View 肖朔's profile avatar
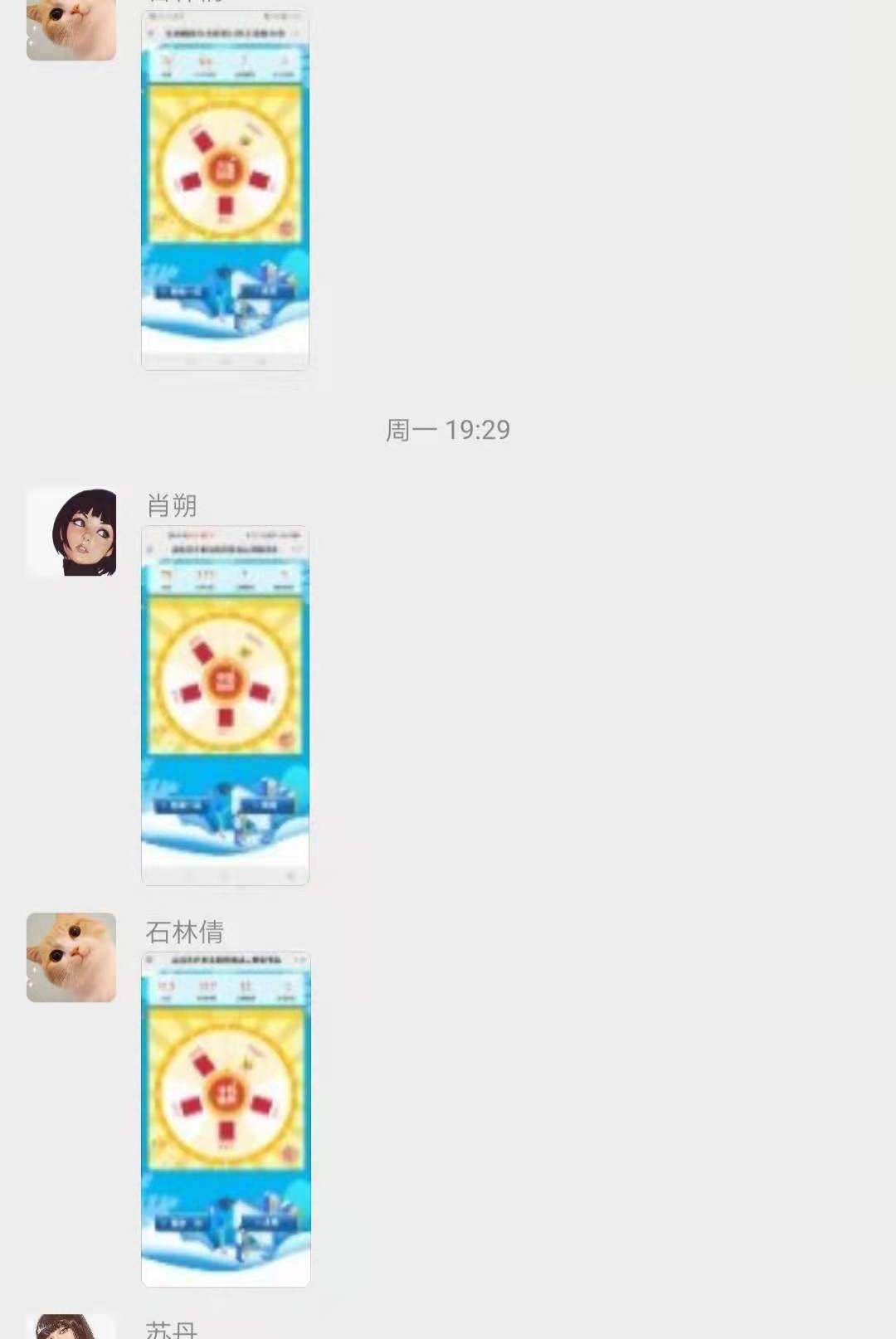Image resolution: width=896 pixels, height=1339 pixels. pos(71,533)
